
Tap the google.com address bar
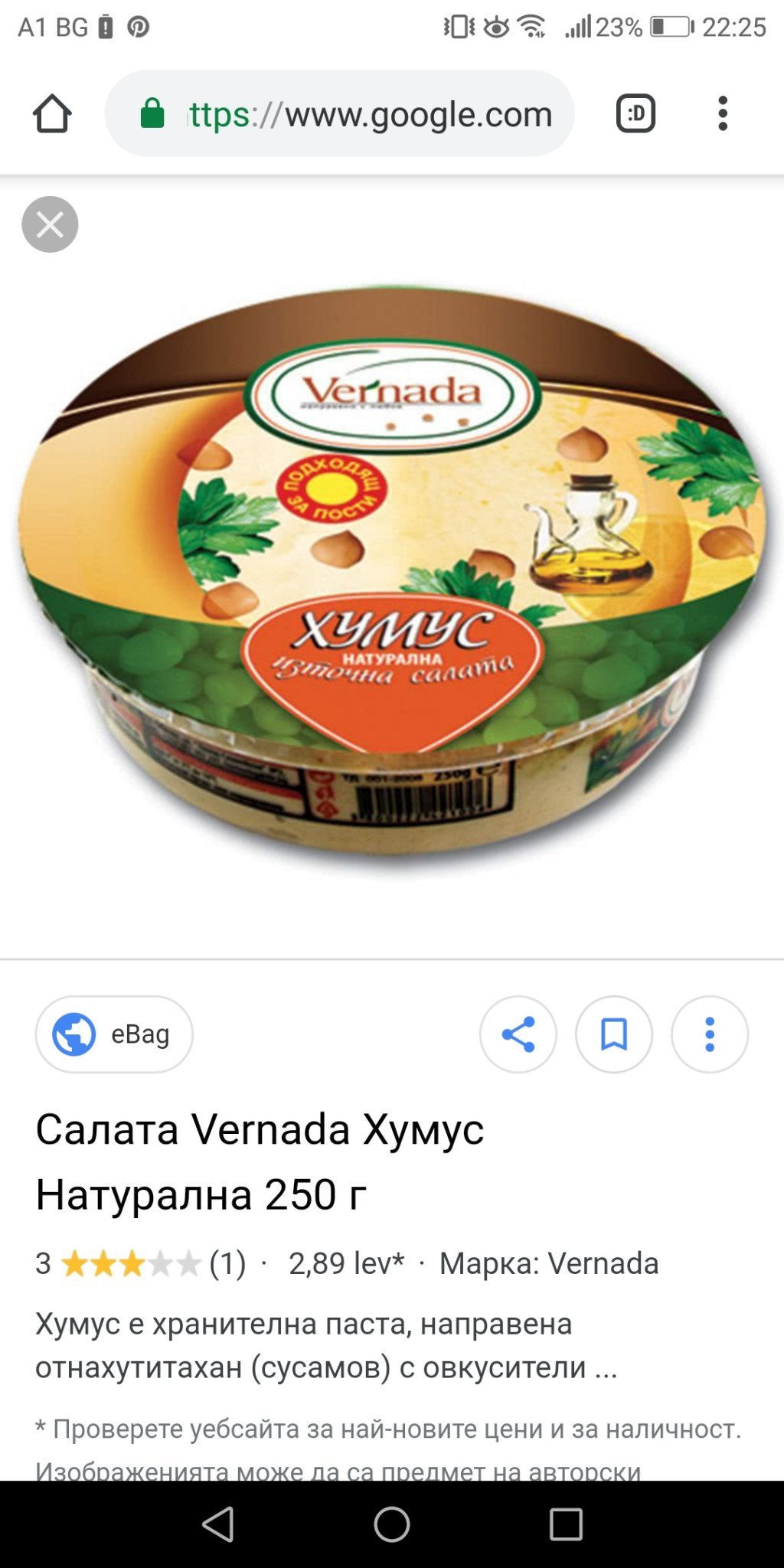340,114
